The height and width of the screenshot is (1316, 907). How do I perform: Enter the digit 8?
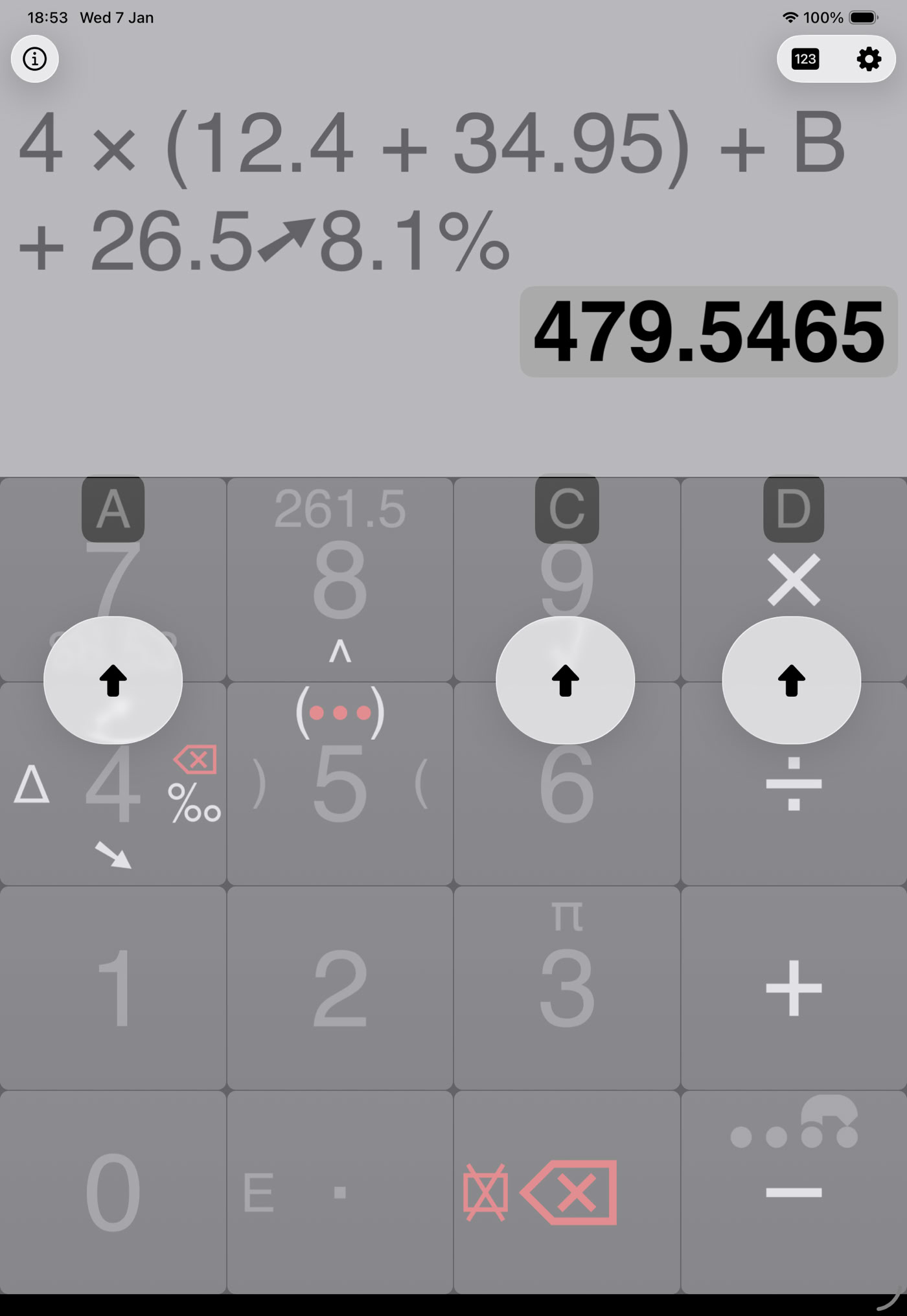click(x=339, y=580)
